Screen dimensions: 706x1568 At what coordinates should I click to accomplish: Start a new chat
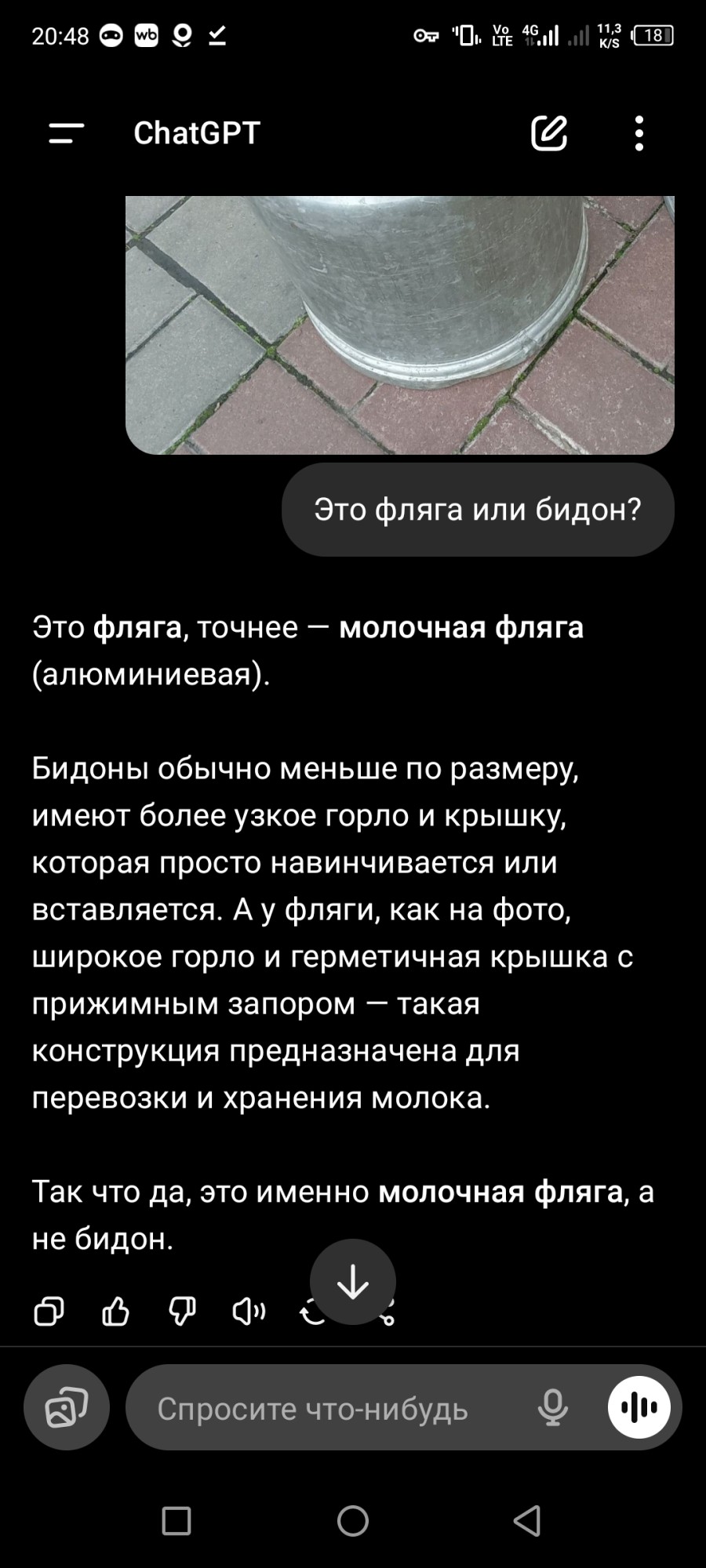coord(549,133)
